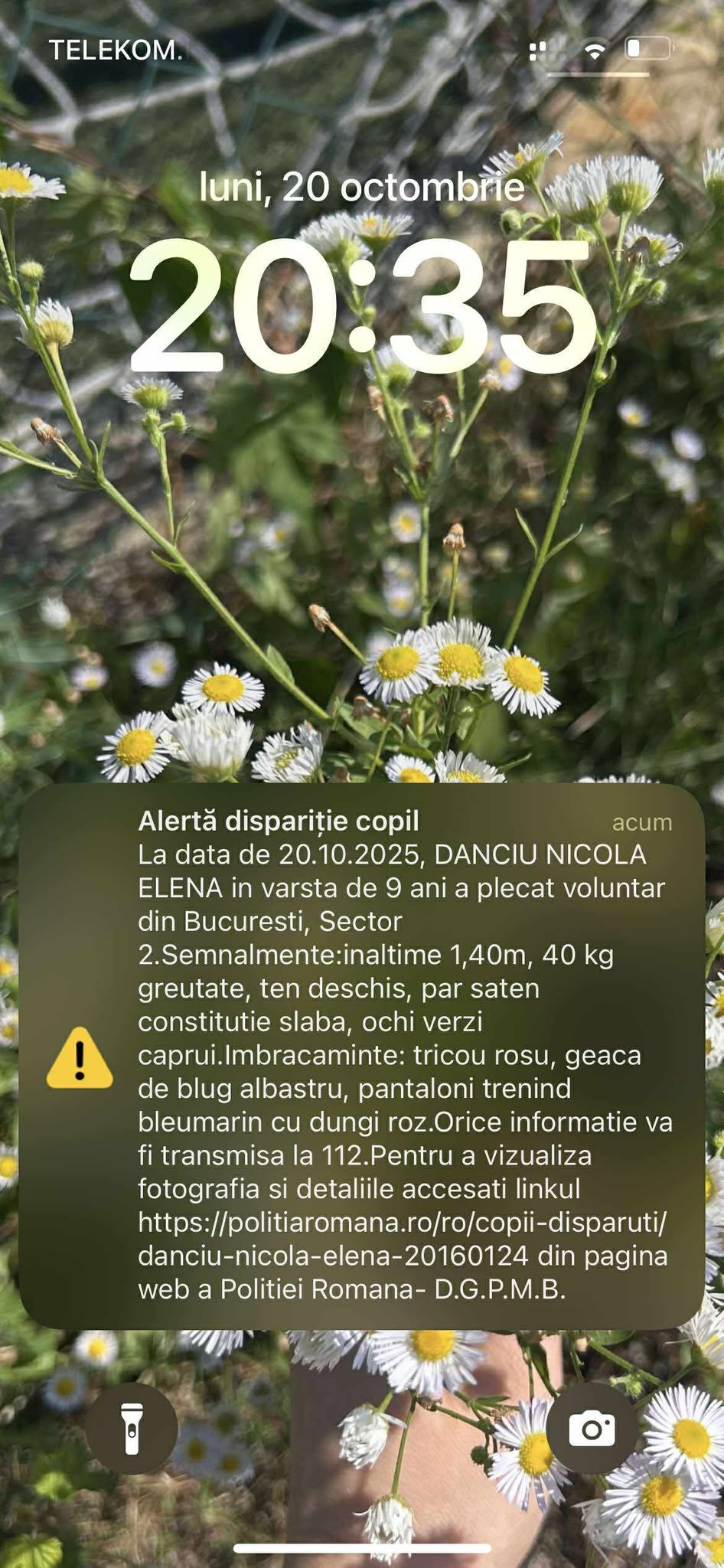724x1568 pixels.
Task: Open the child disappearance alert notification
Action: pyautogui.click(x=361, y=1057)
